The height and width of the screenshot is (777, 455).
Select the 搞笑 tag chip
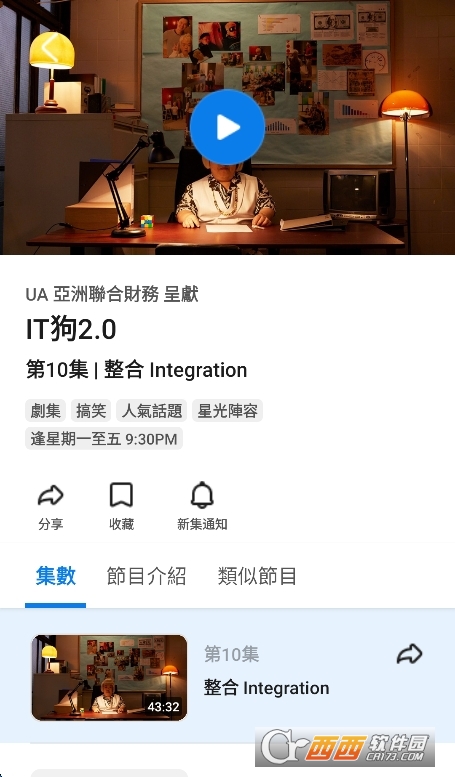(91, 410)
